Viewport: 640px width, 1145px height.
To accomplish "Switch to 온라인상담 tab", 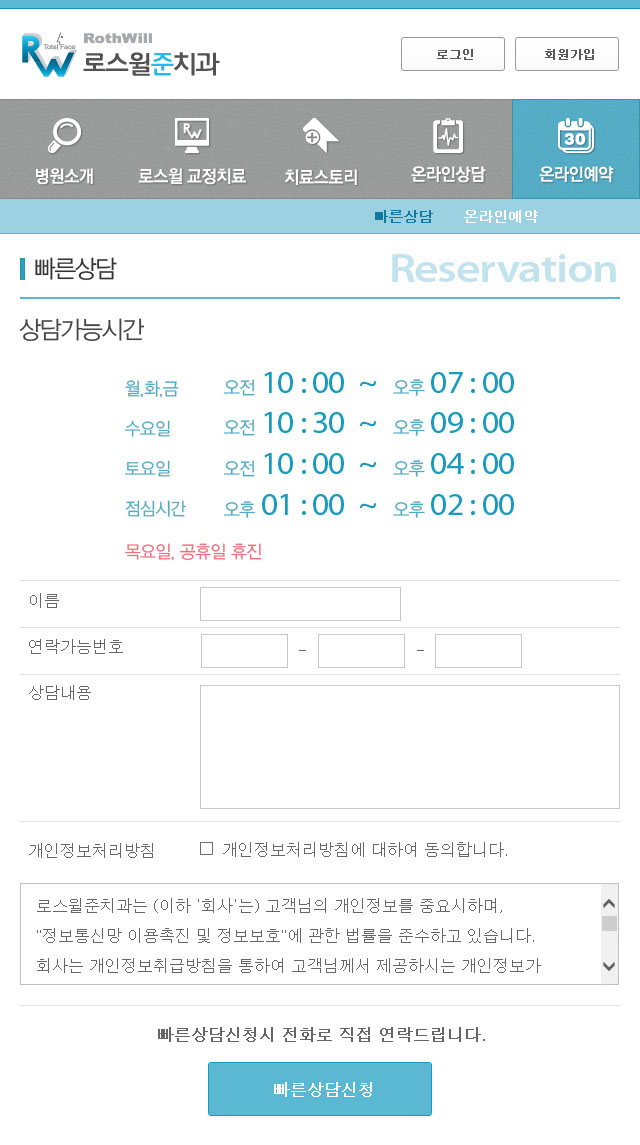I will click(448, 150).
